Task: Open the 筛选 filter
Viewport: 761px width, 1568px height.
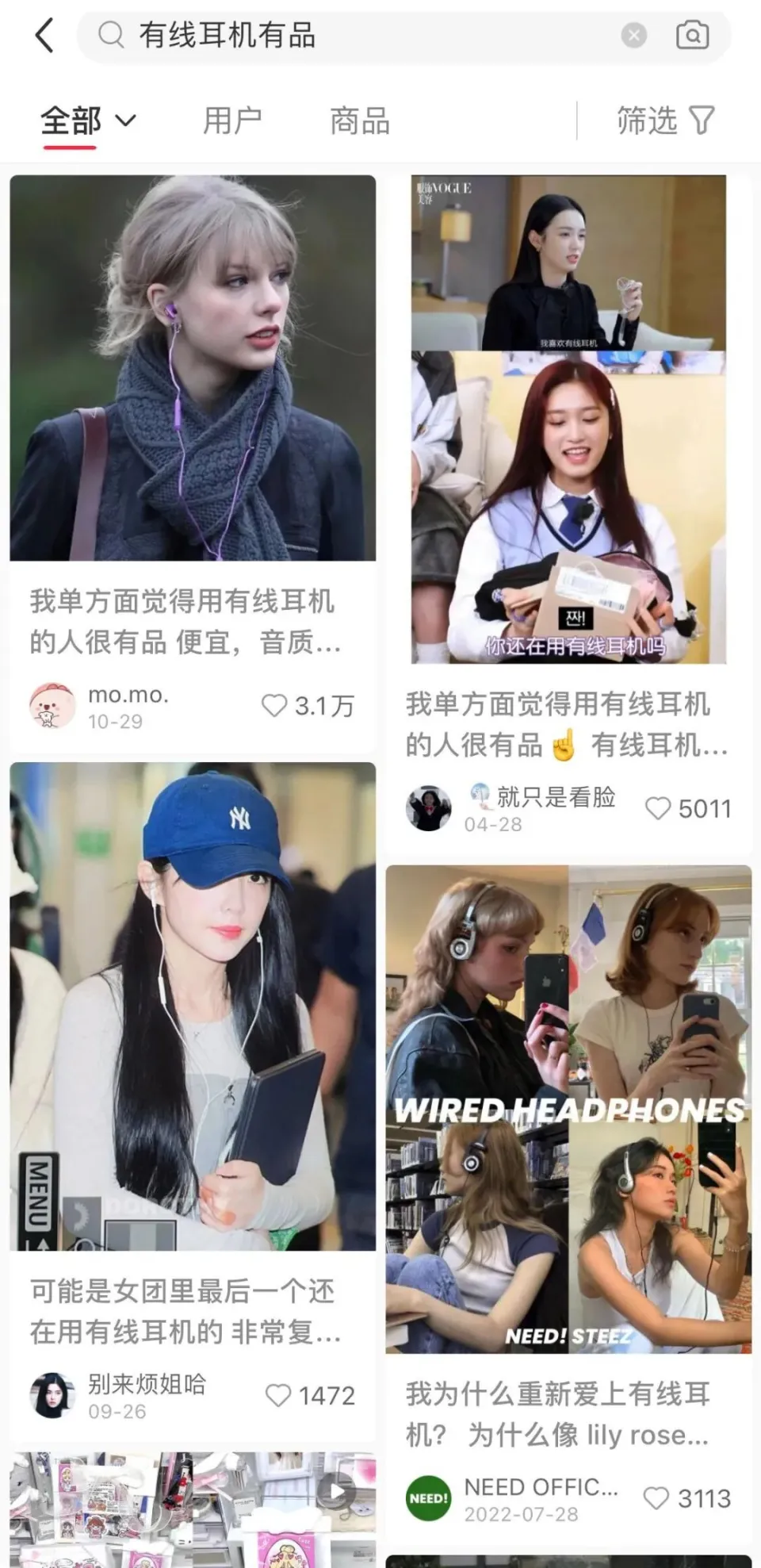Action: pyautogui.click(x=665, y=121)
